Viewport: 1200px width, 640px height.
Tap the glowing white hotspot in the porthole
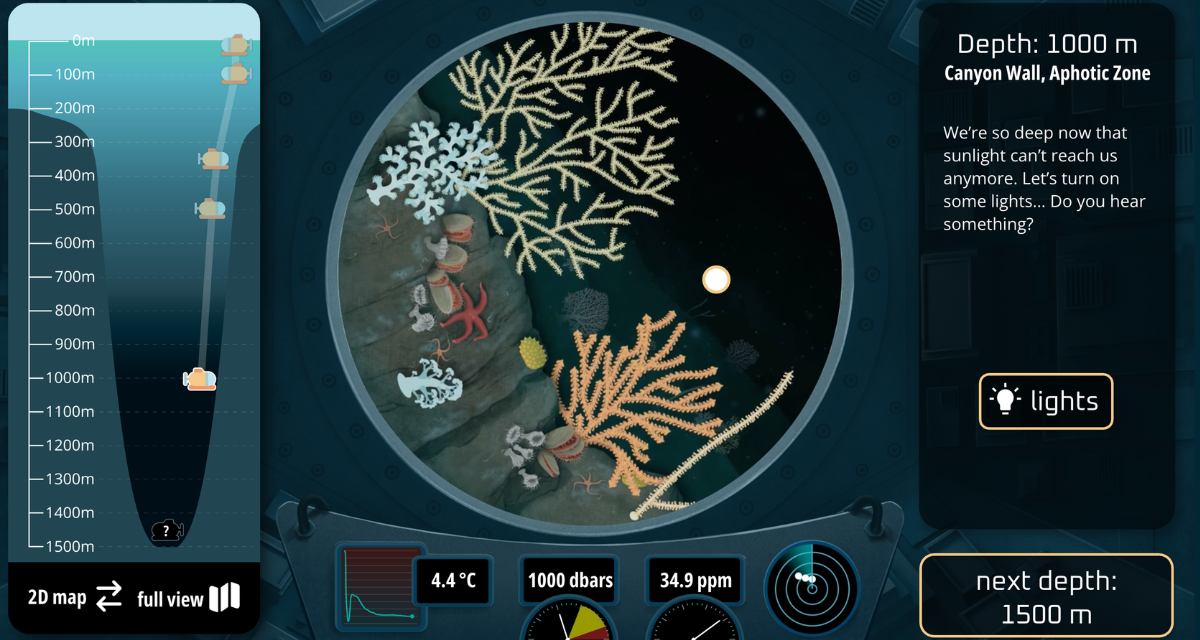pos(716,280)
